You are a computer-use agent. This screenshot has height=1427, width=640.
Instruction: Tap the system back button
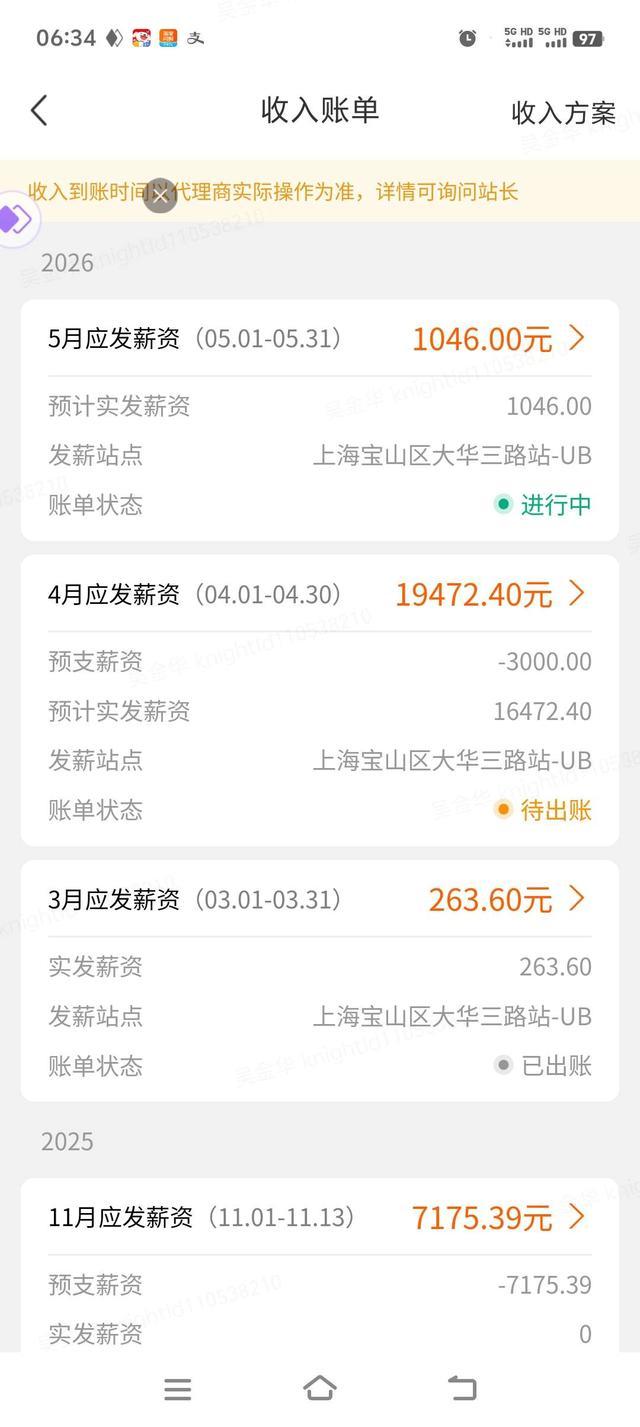pos(462,1388)
